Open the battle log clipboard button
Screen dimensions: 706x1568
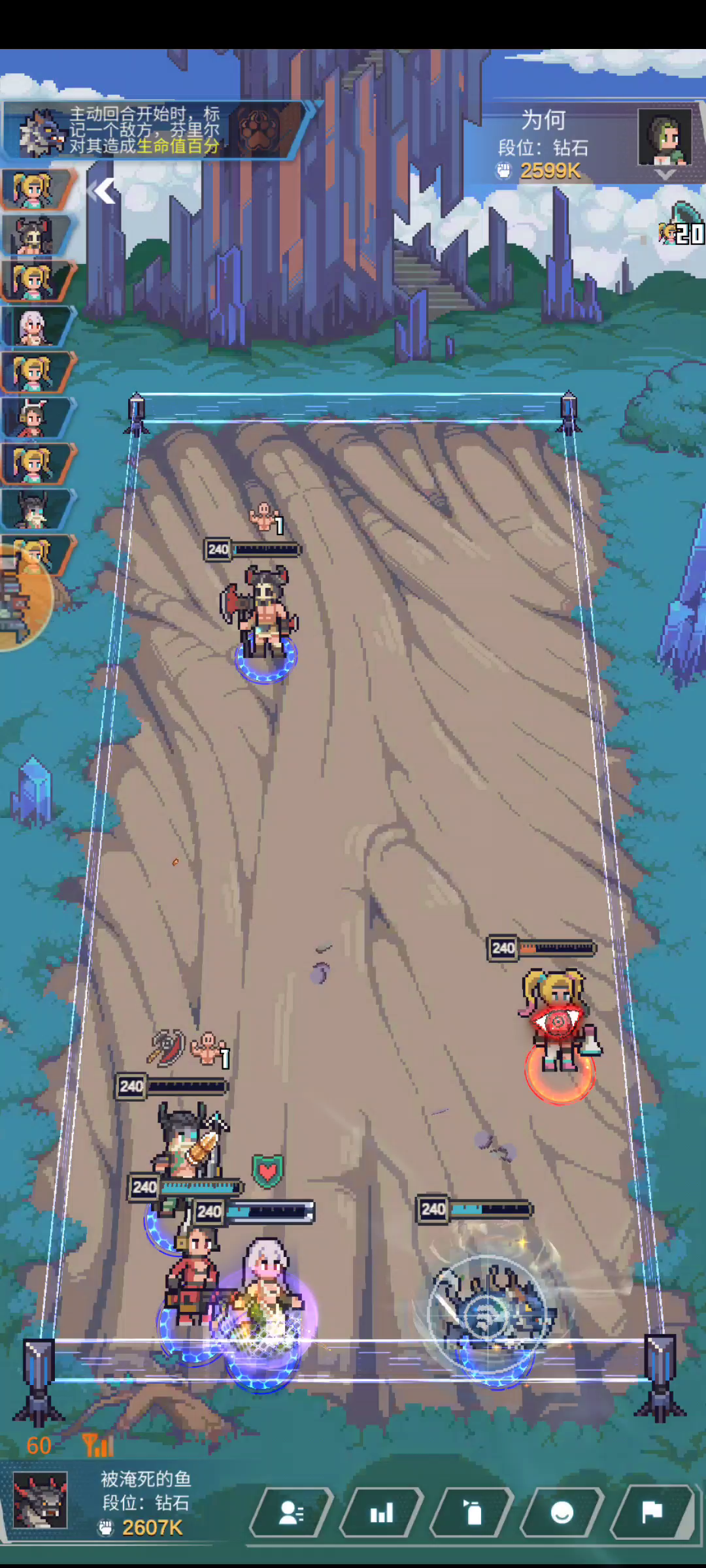472,1512
